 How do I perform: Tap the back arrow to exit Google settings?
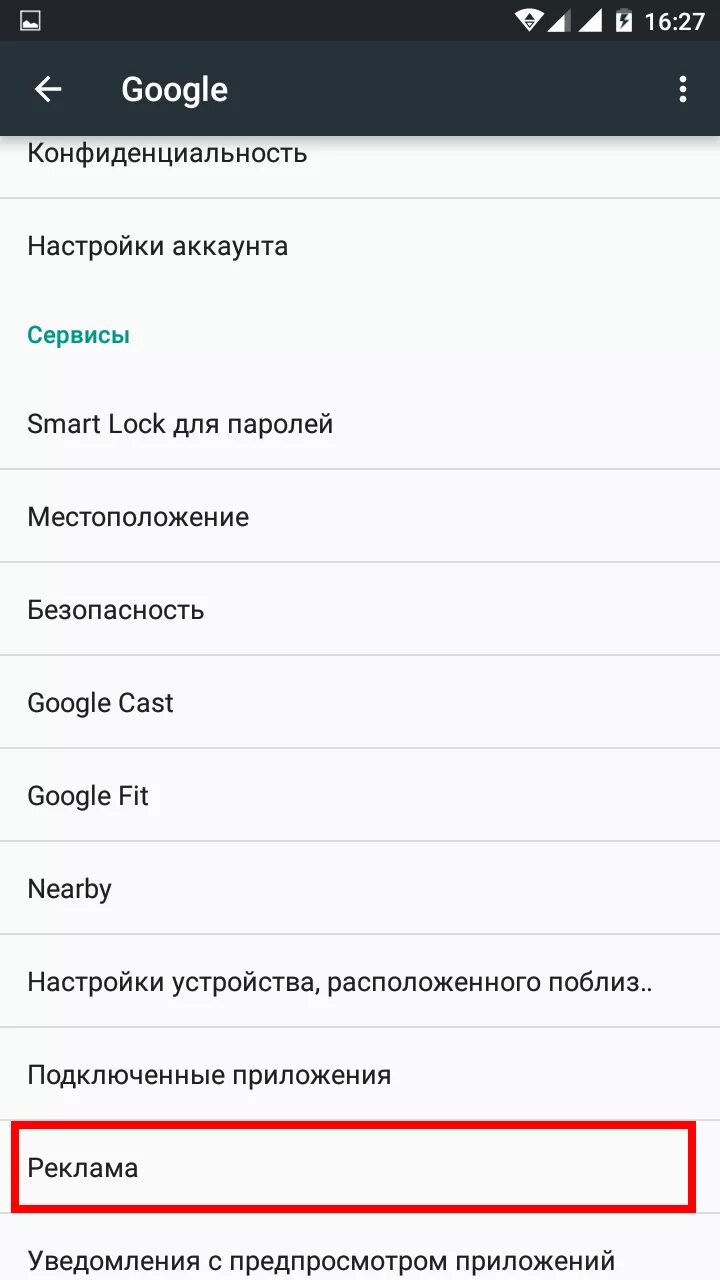(47, 89)
